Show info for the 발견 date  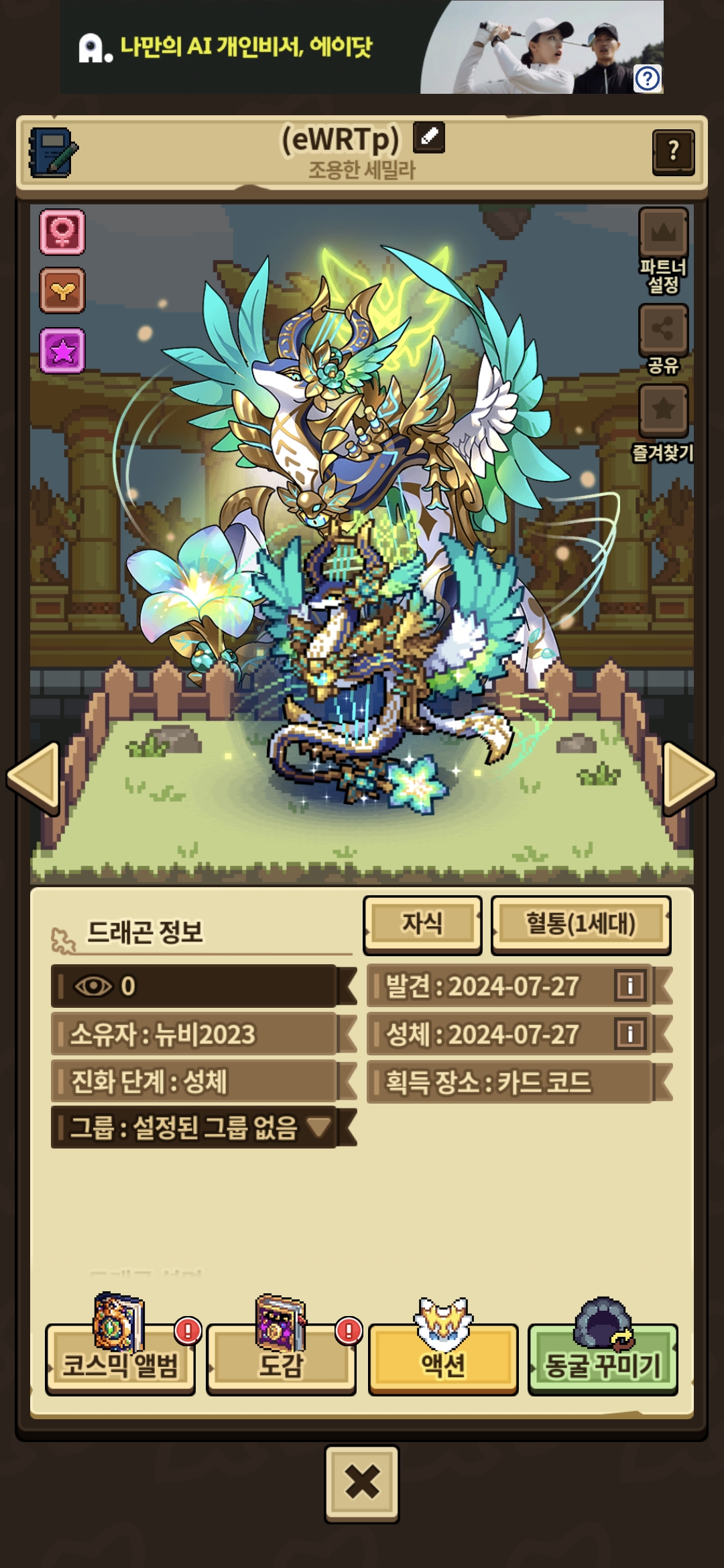(x=629, y=986)
